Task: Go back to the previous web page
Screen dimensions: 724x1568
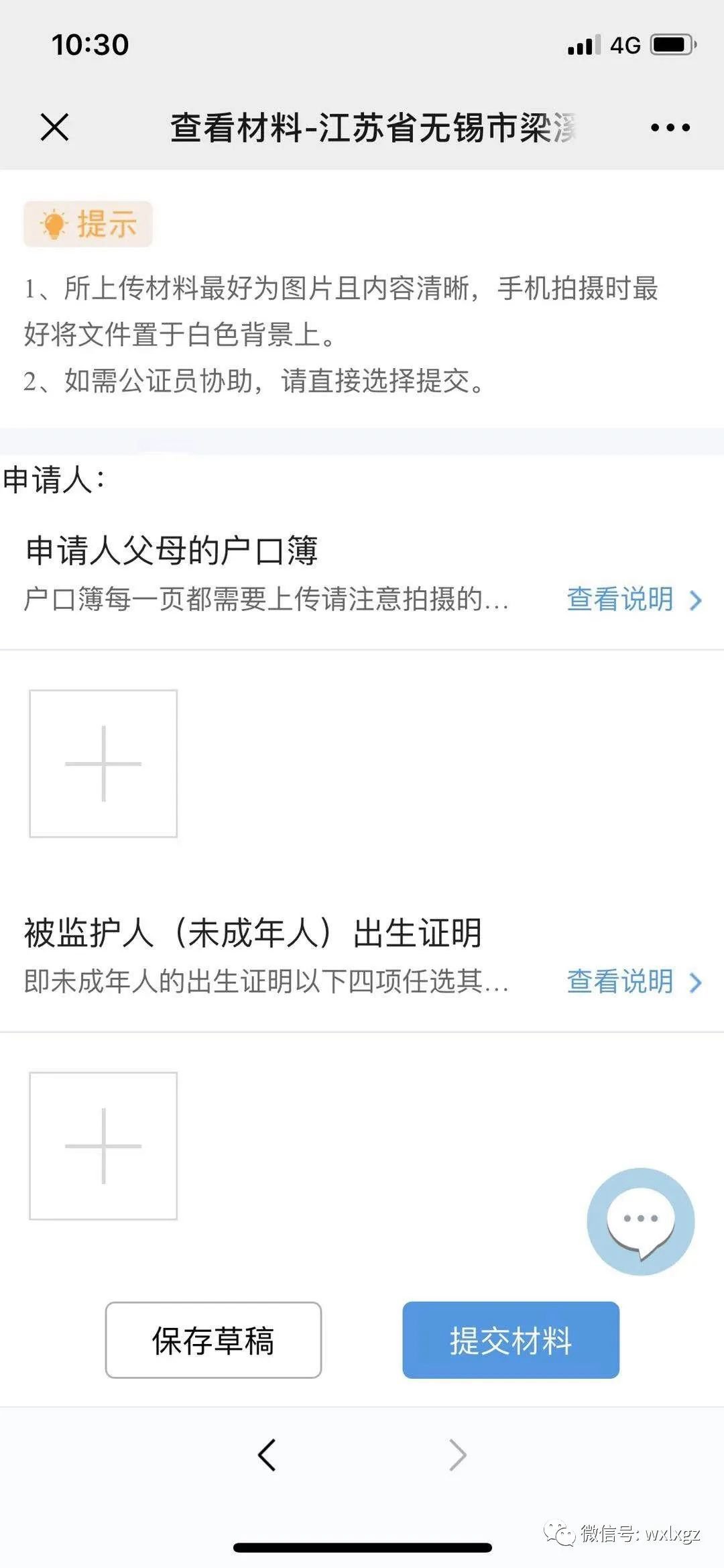Action: coord(267,1455)
